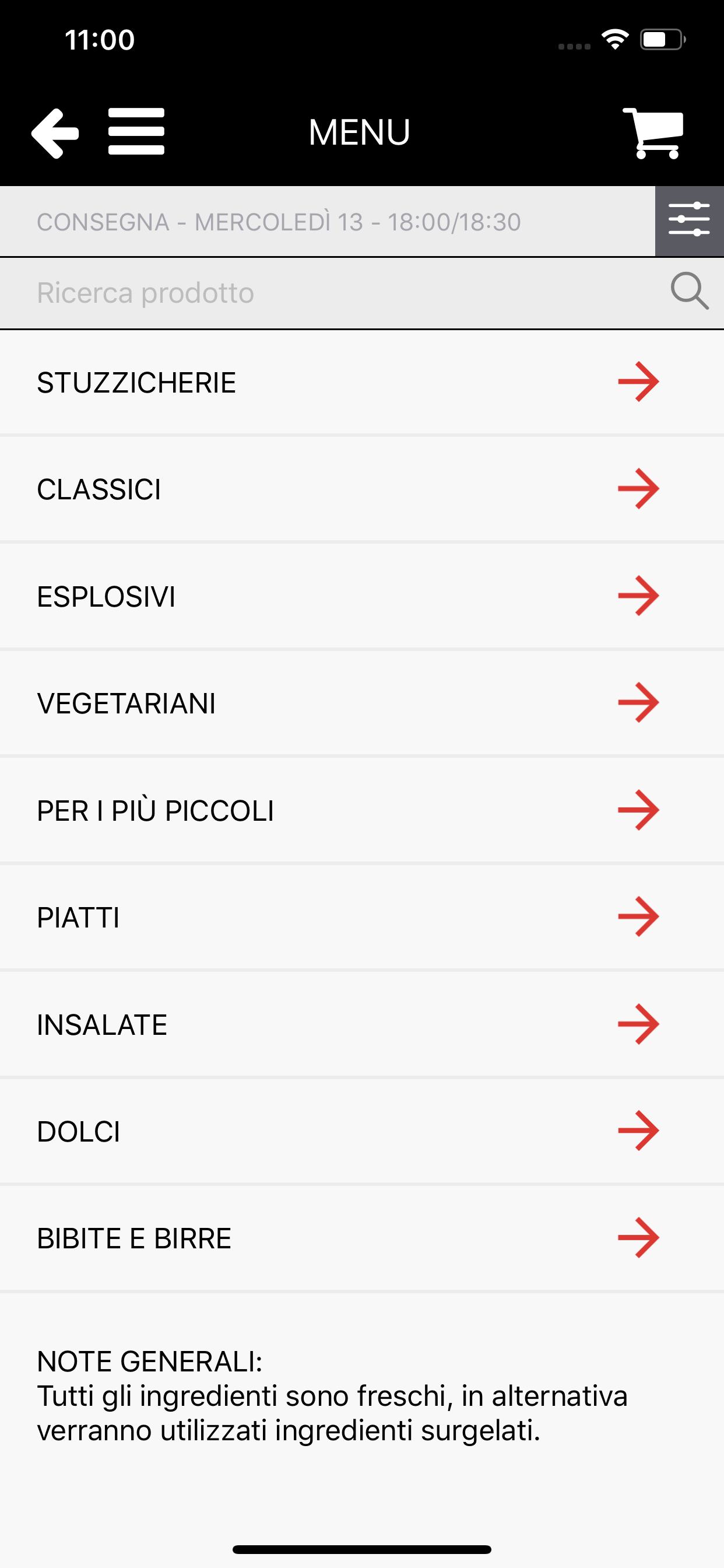Screen dimensions: 724x1568
Task: Go back using the arrow icon
Action: point(55,132)
